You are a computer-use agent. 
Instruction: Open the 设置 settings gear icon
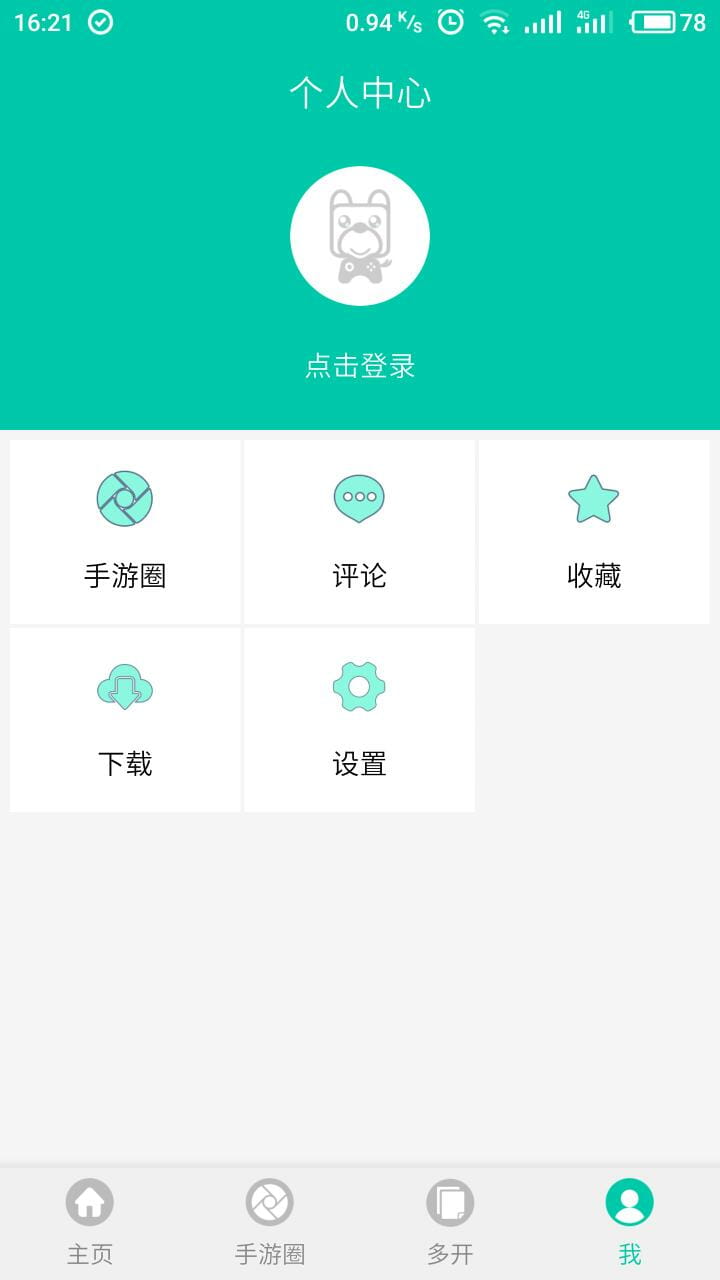359,686
